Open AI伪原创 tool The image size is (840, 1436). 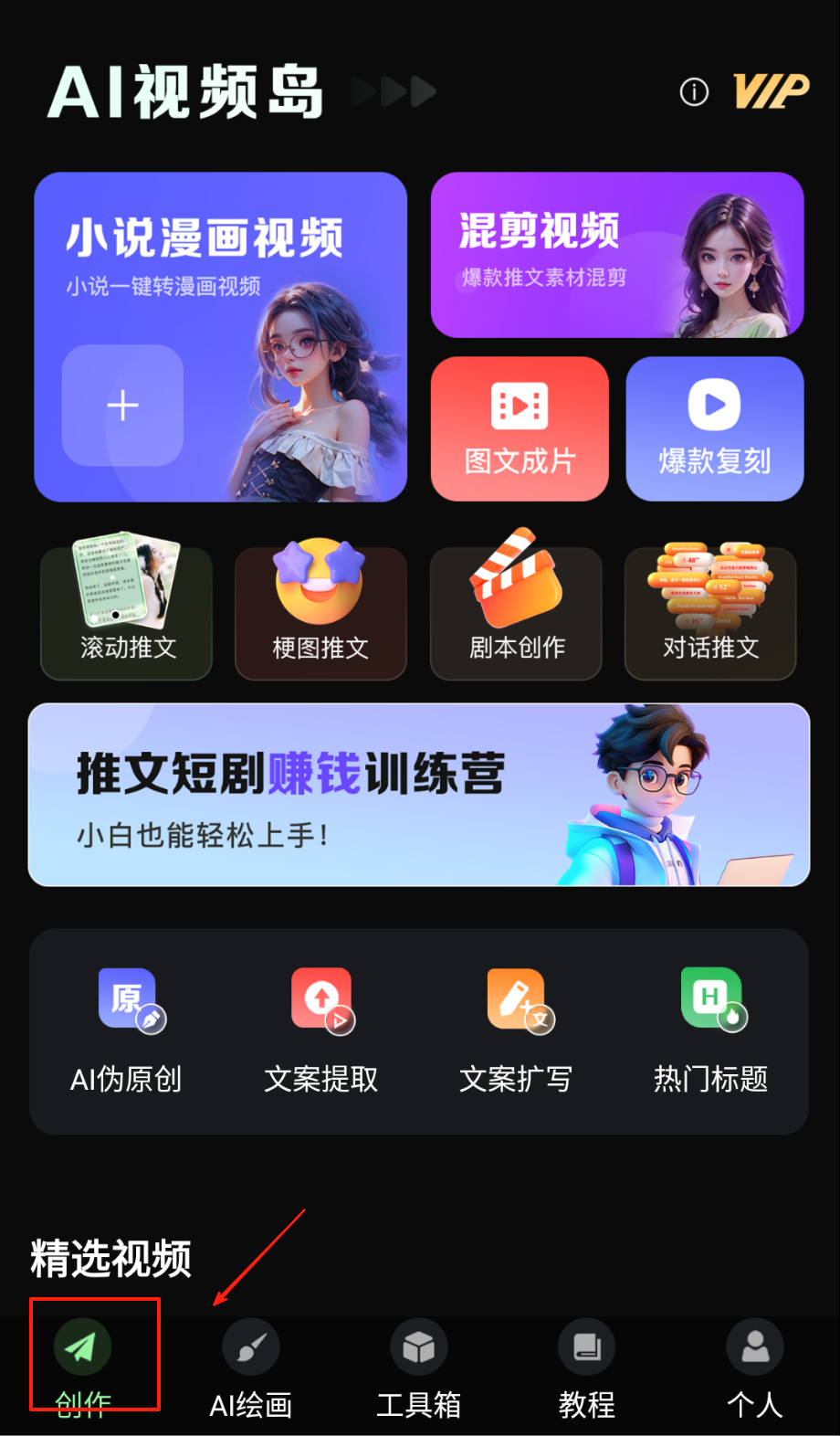click(127, 1031)
